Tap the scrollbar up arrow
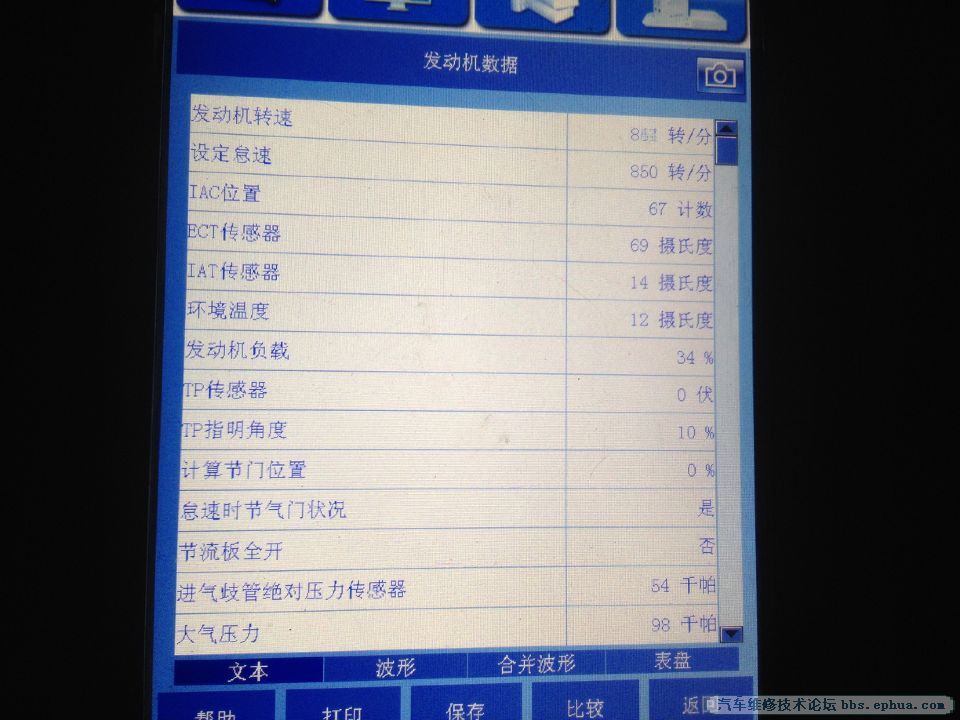 pos(727,130)
